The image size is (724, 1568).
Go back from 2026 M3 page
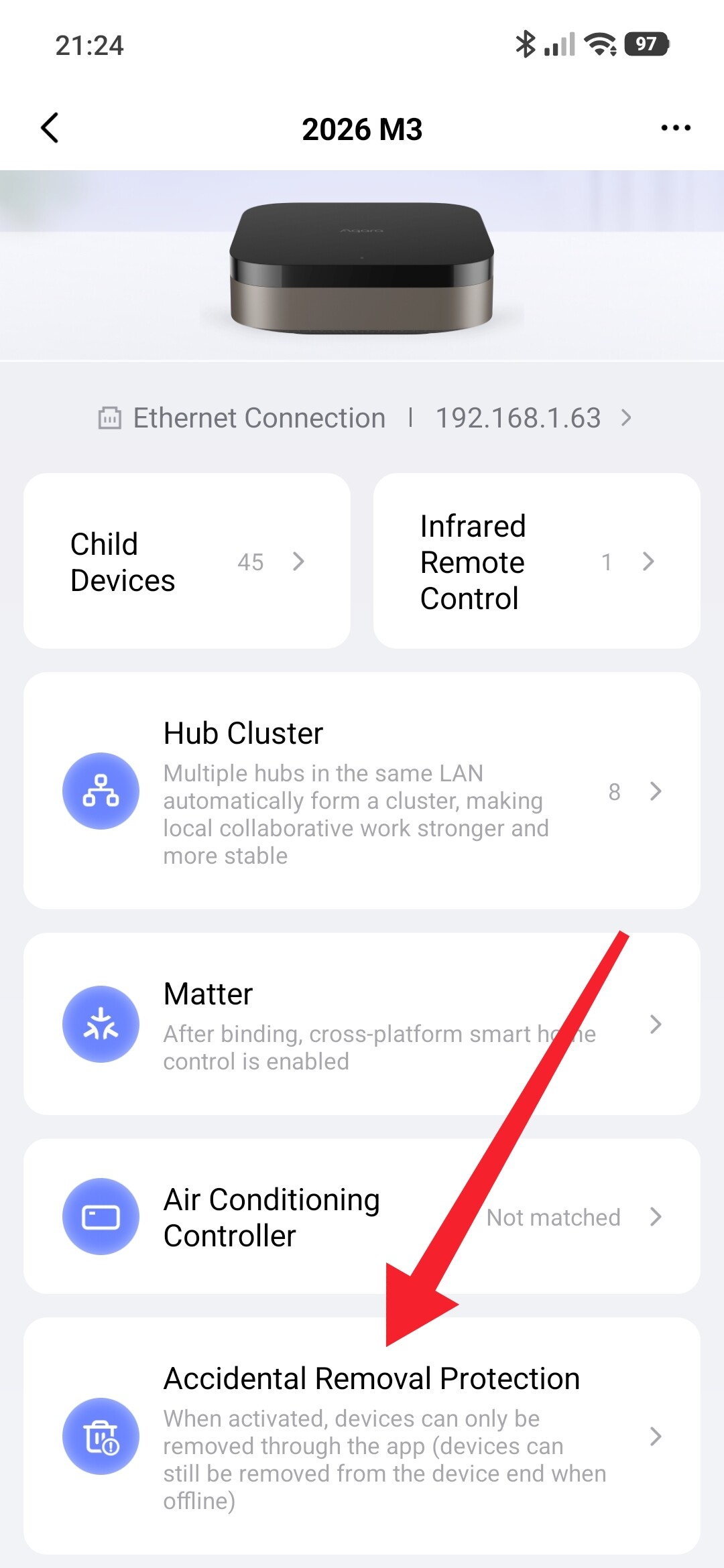tap(50, 128)
